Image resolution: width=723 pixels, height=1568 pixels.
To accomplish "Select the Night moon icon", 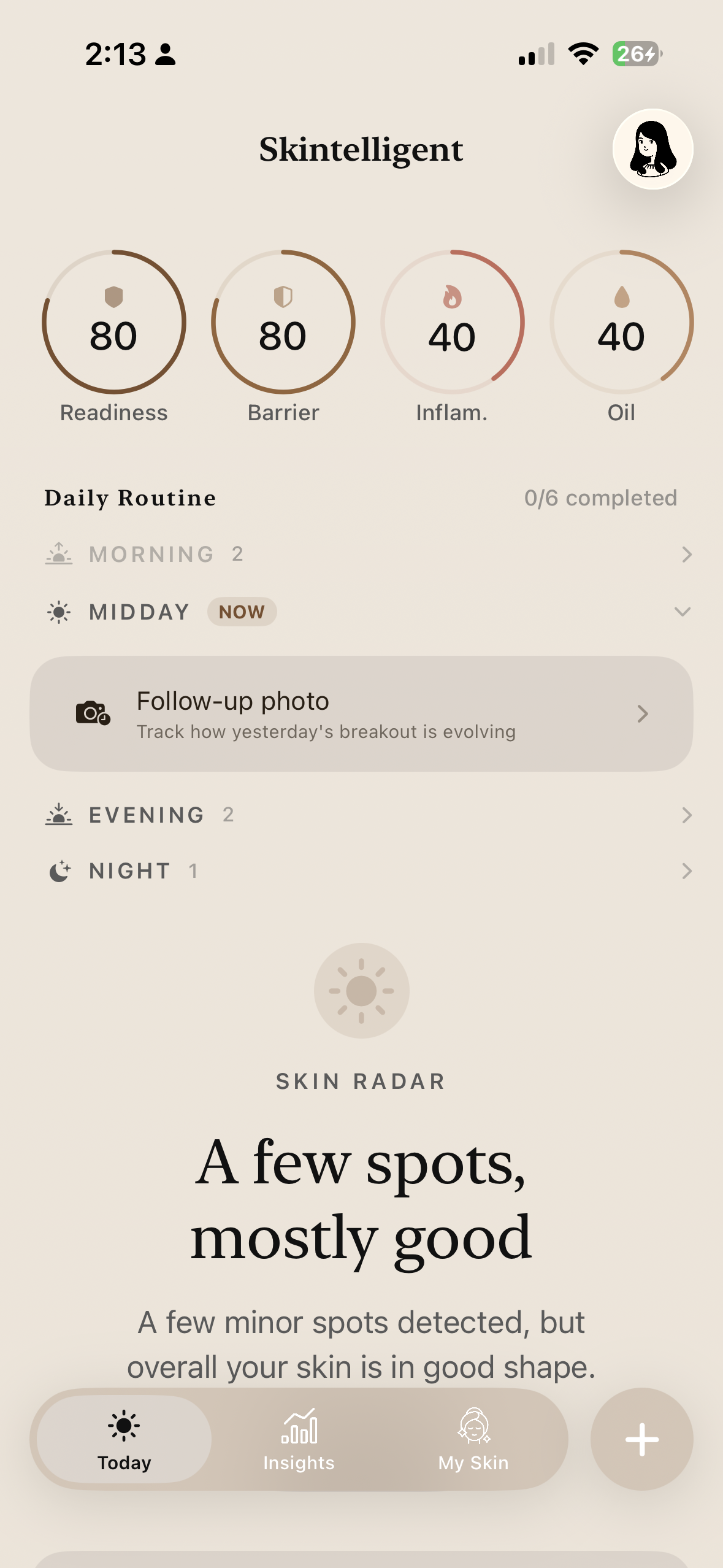I will (x=58, y=870).
